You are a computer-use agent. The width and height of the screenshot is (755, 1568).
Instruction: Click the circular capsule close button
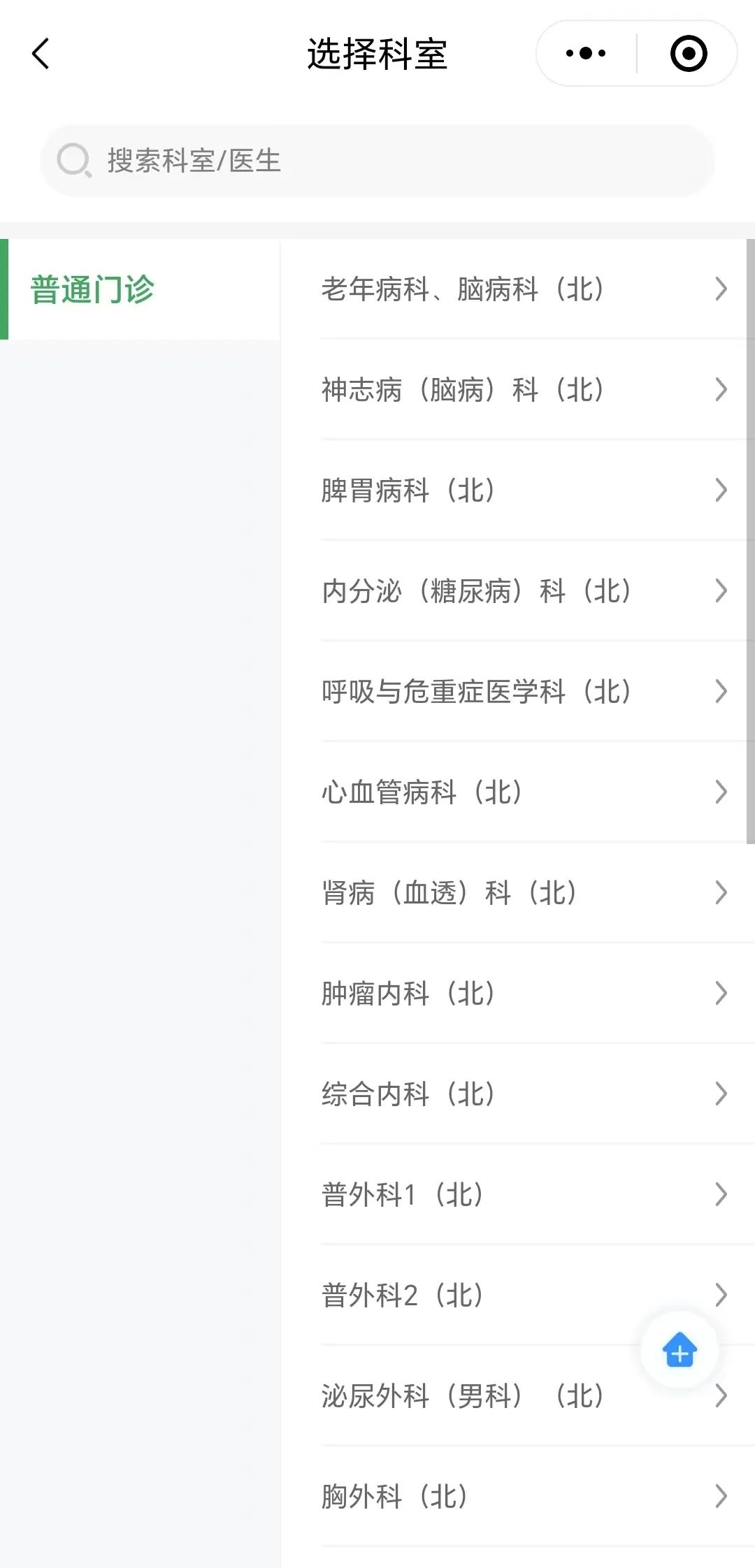688,52
